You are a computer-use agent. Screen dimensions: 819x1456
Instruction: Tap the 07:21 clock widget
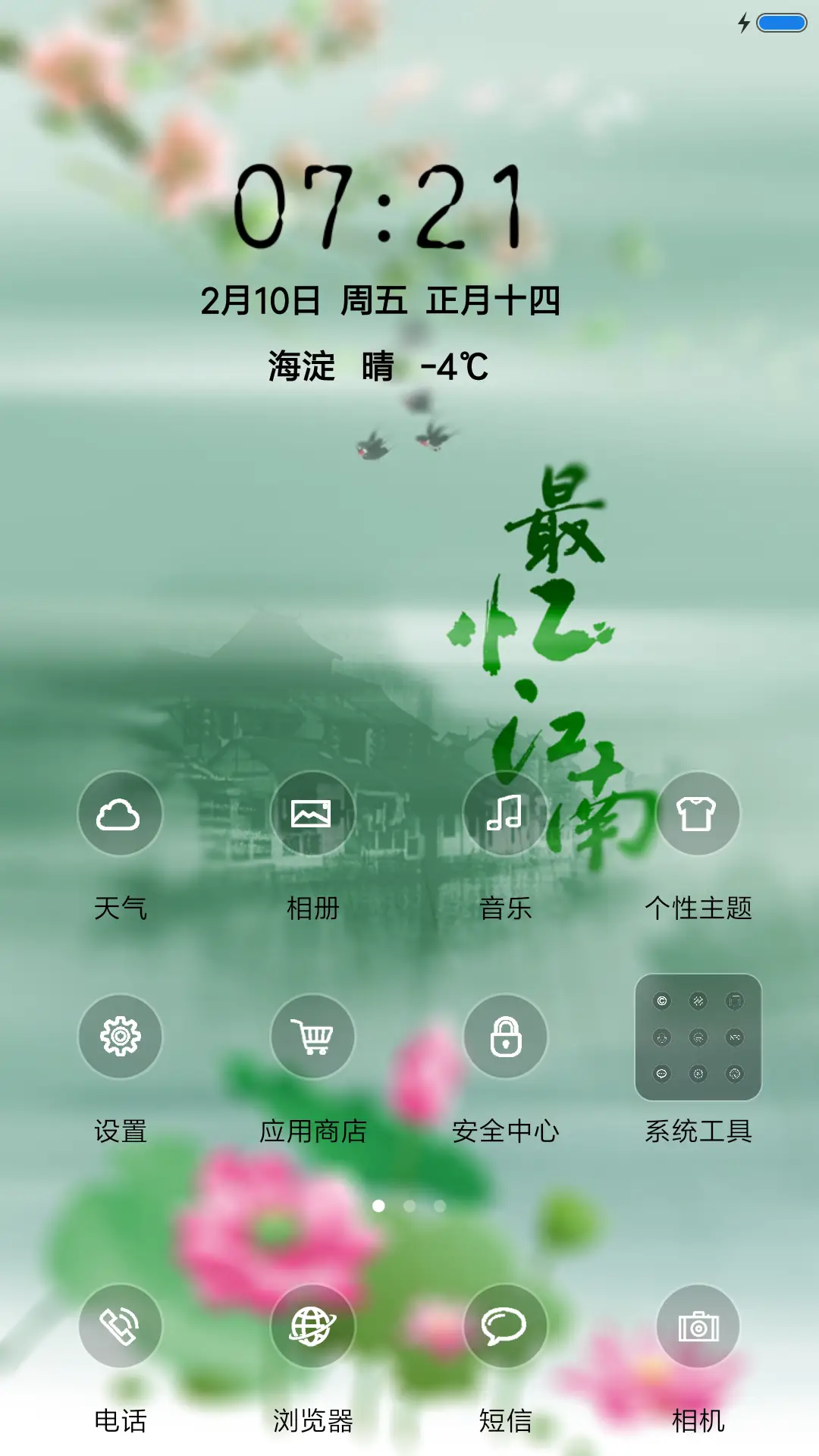point(381,207)
